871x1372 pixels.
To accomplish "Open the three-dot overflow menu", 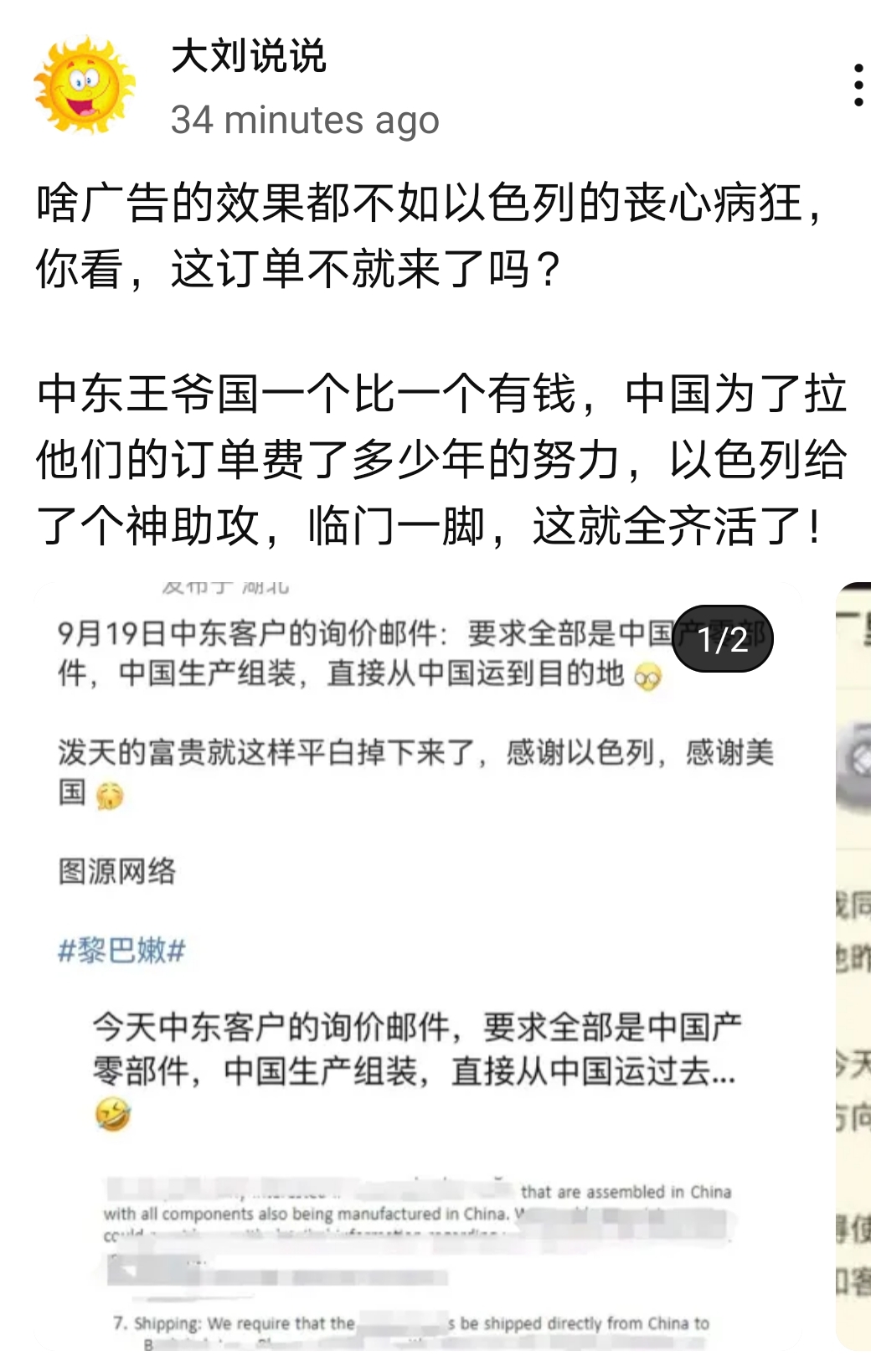I will click(x=857, y=85).
